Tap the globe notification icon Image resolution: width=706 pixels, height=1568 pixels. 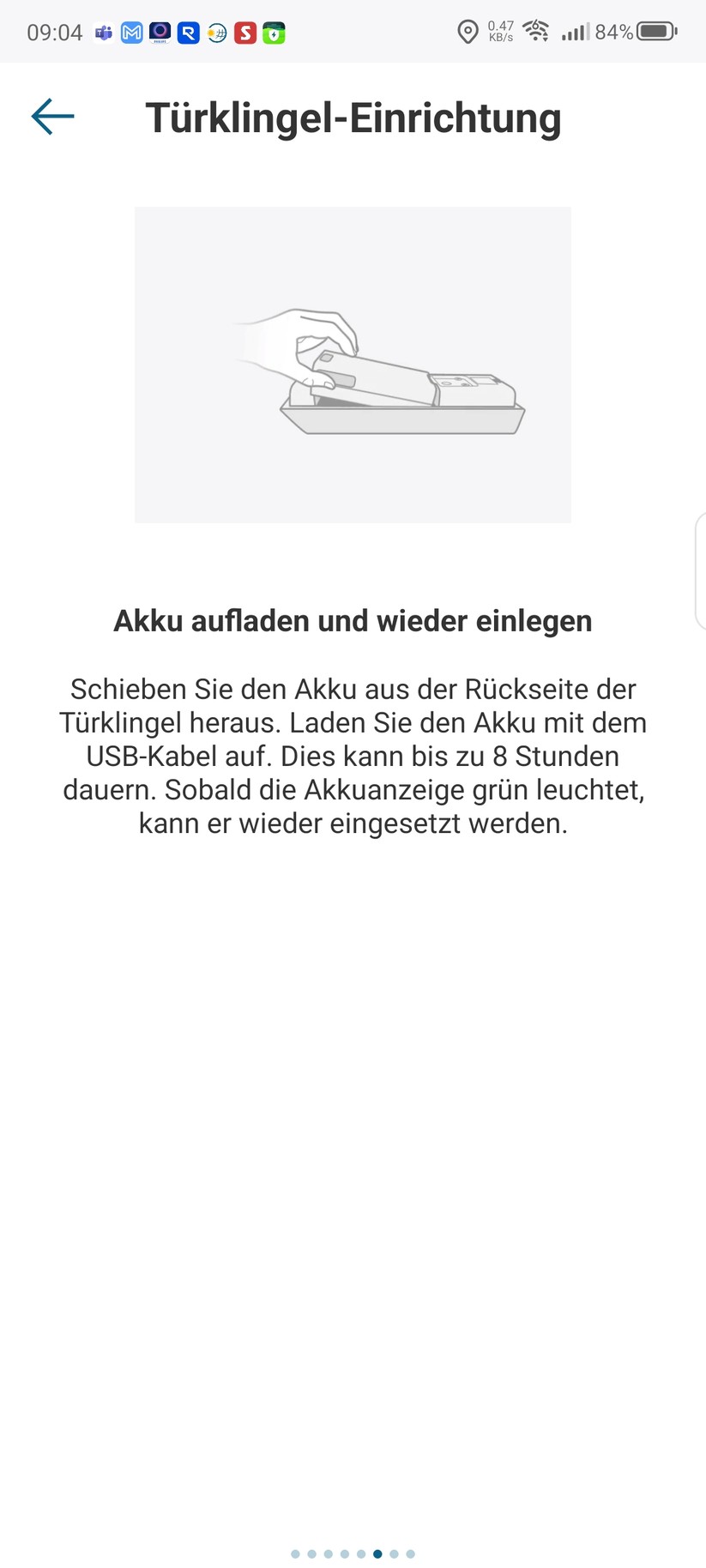tap(217, 33)
